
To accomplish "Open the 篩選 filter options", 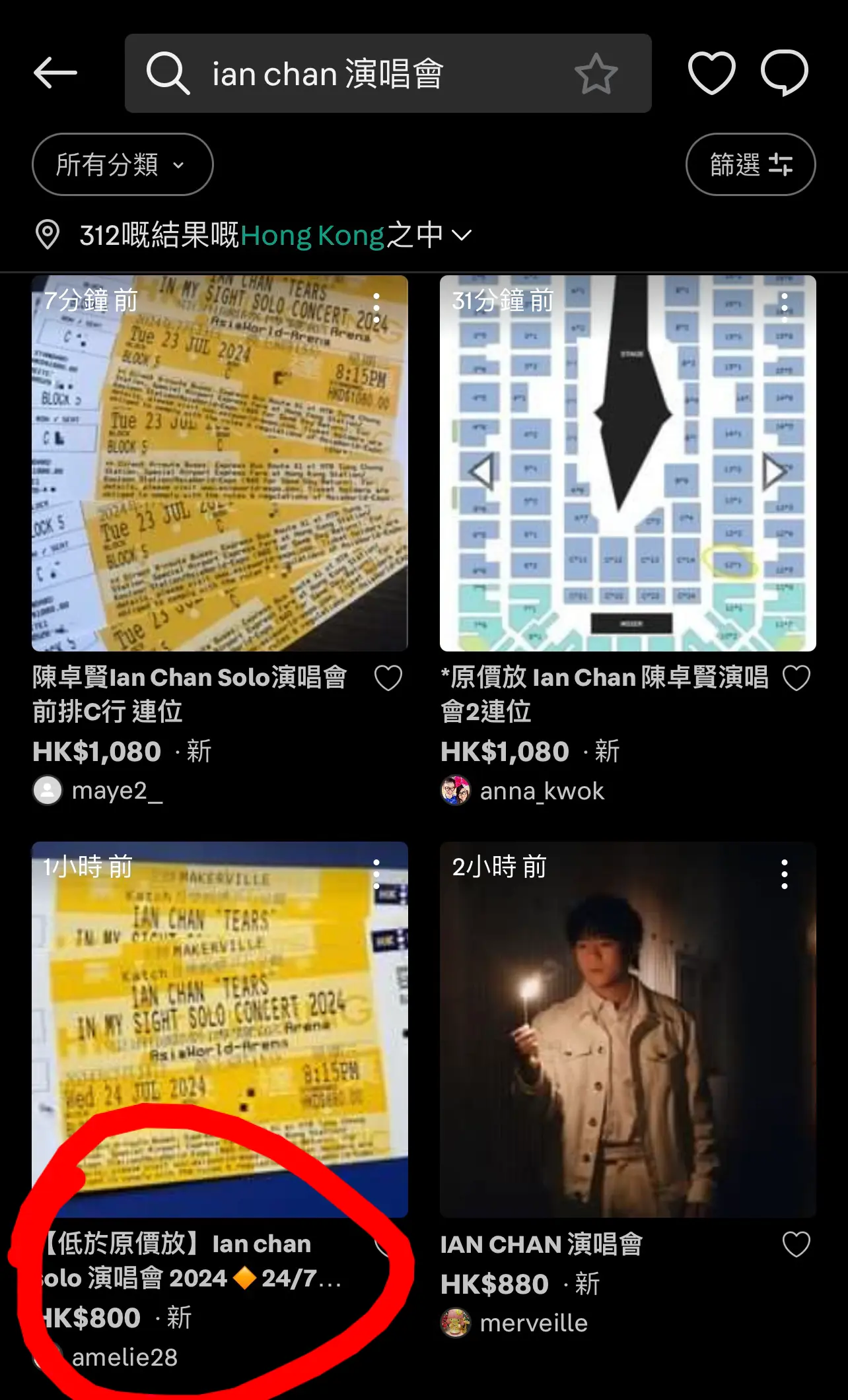I will 751,164.
